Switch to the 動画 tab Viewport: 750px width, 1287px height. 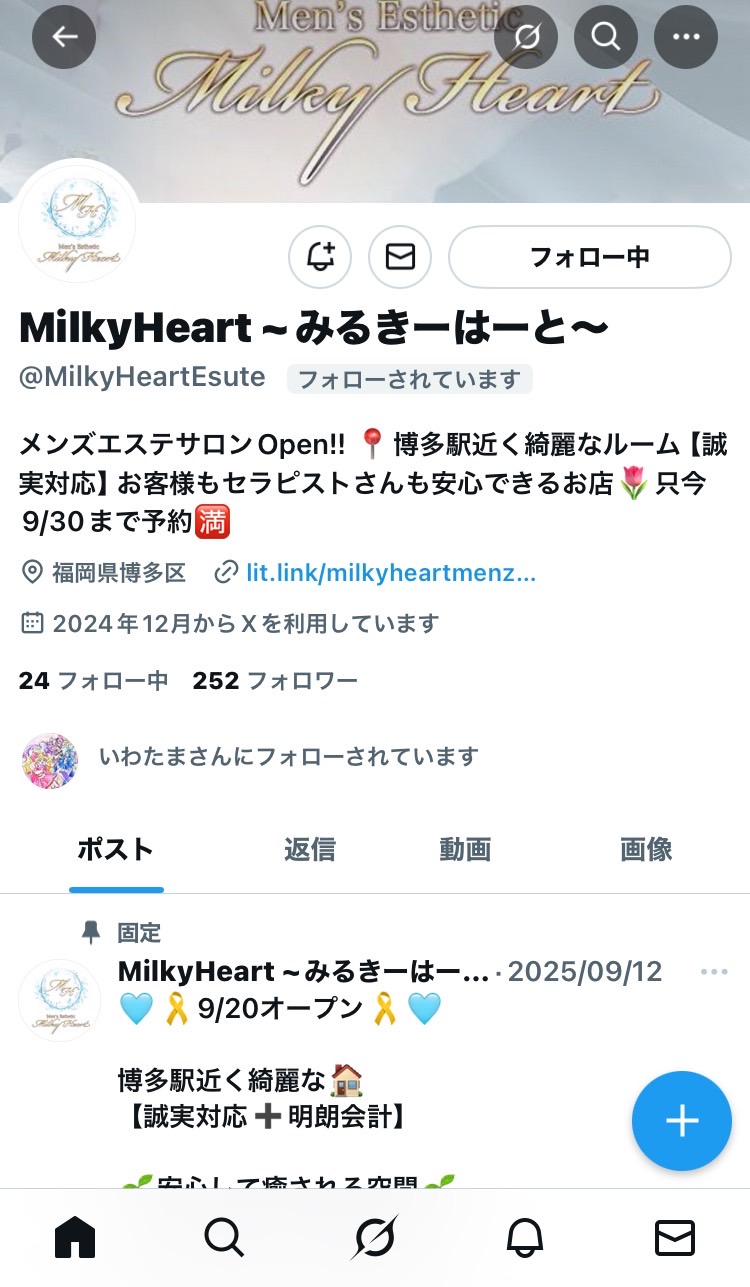(465, 850)
